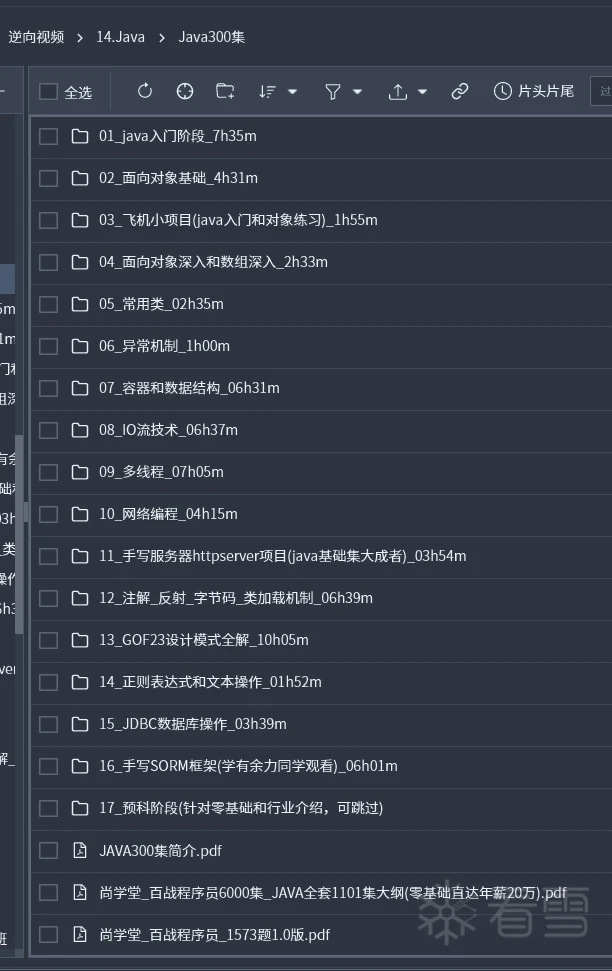Open the sort order dropdown
This screenshot has height=971, width=612.
[278, 91]
